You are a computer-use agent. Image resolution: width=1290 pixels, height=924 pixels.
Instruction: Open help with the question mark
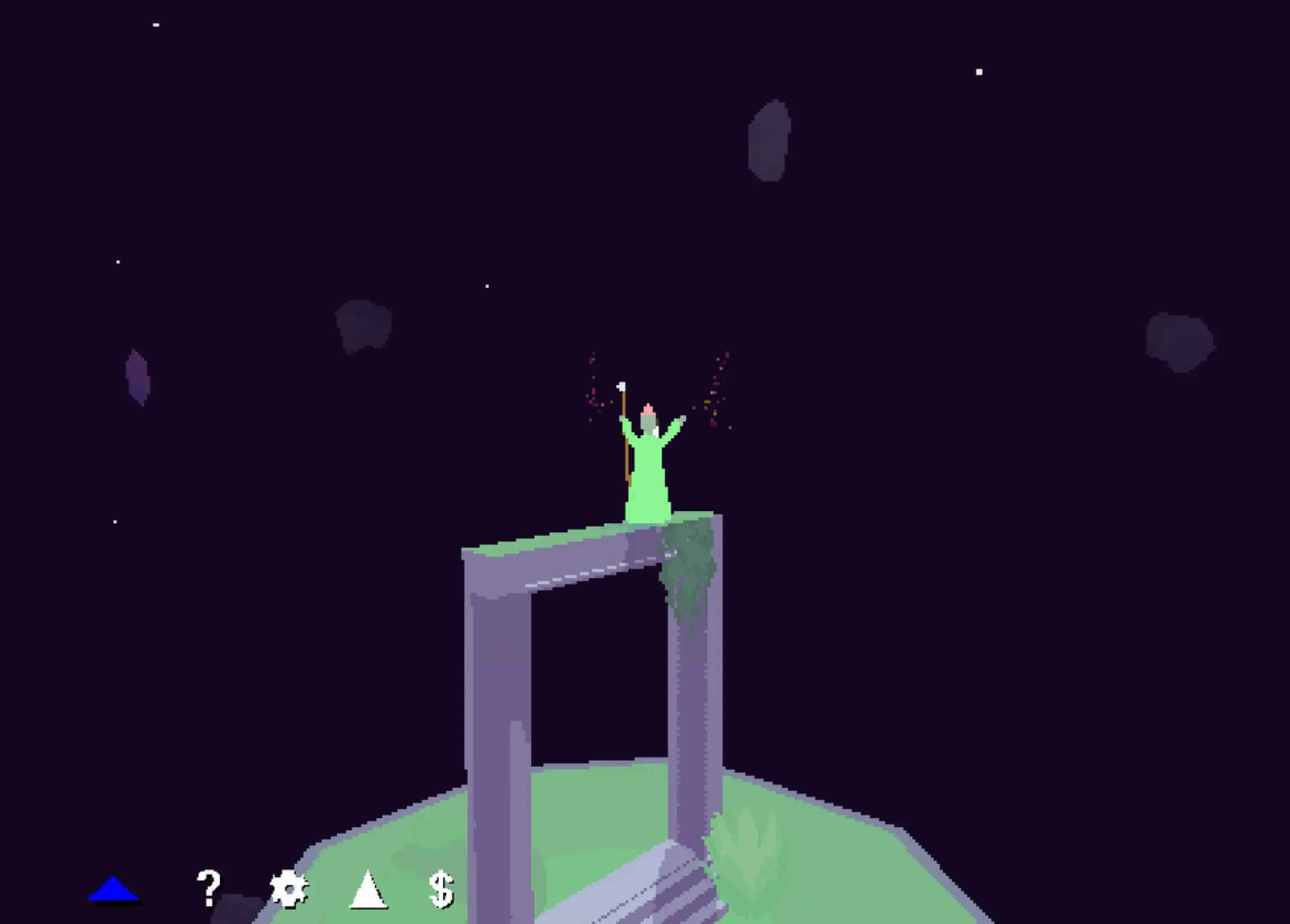tap(209, 888)
